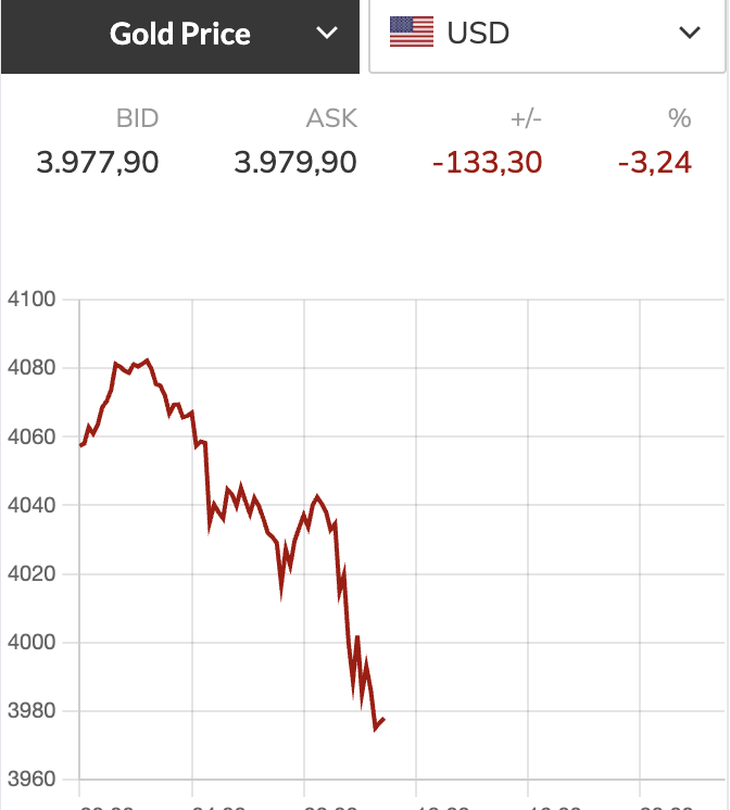Open the USD currency selector

click(x=547, y=35)
